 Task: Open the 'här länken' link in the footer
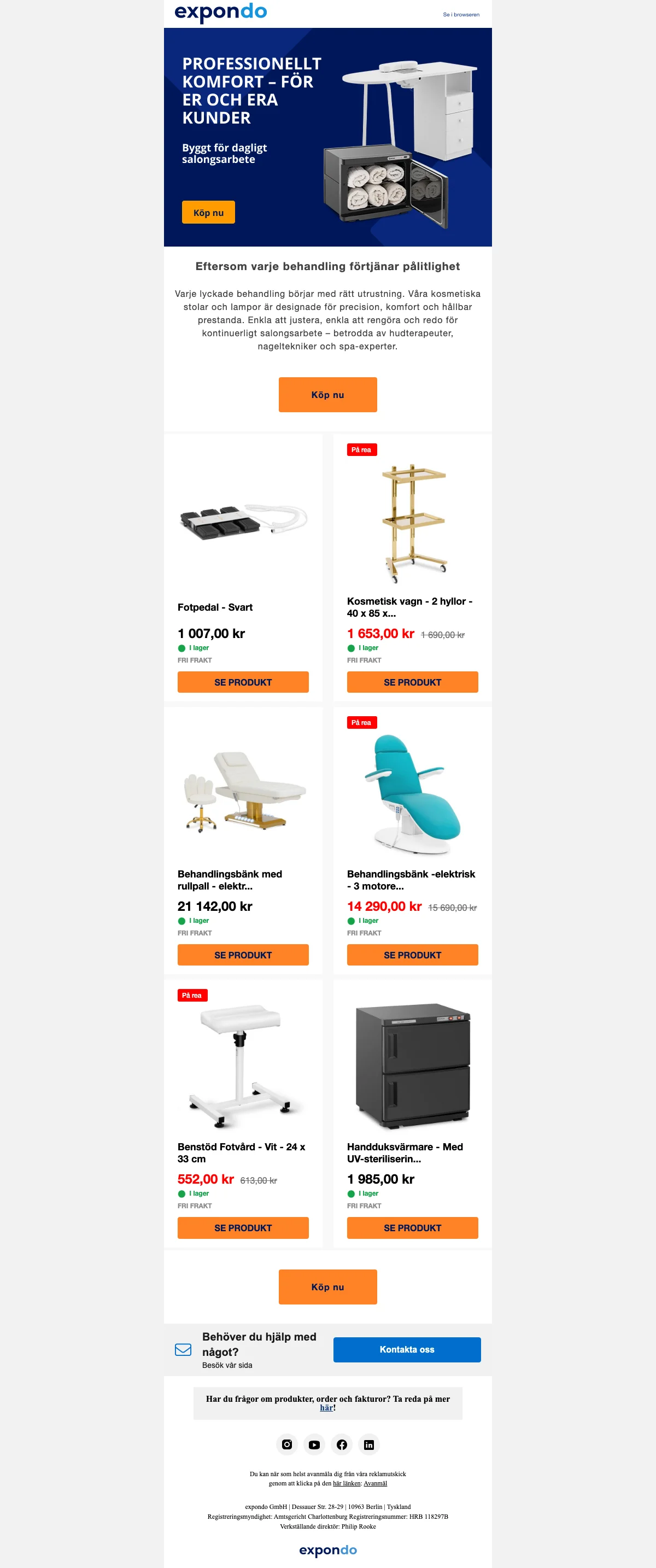(x=346, y=1483)
